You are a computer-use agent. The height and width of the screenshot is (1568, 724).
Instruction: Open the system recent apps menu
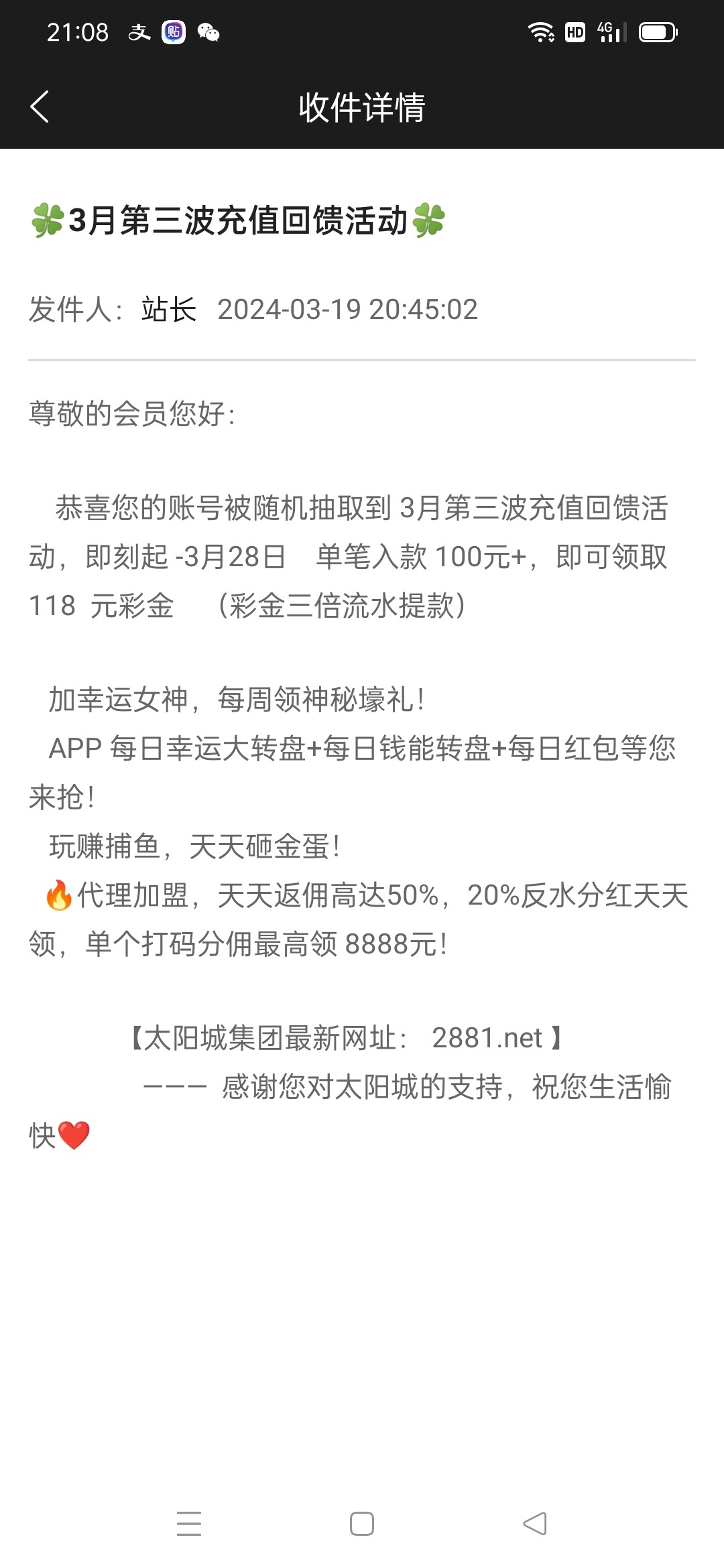pos(189,1523)
